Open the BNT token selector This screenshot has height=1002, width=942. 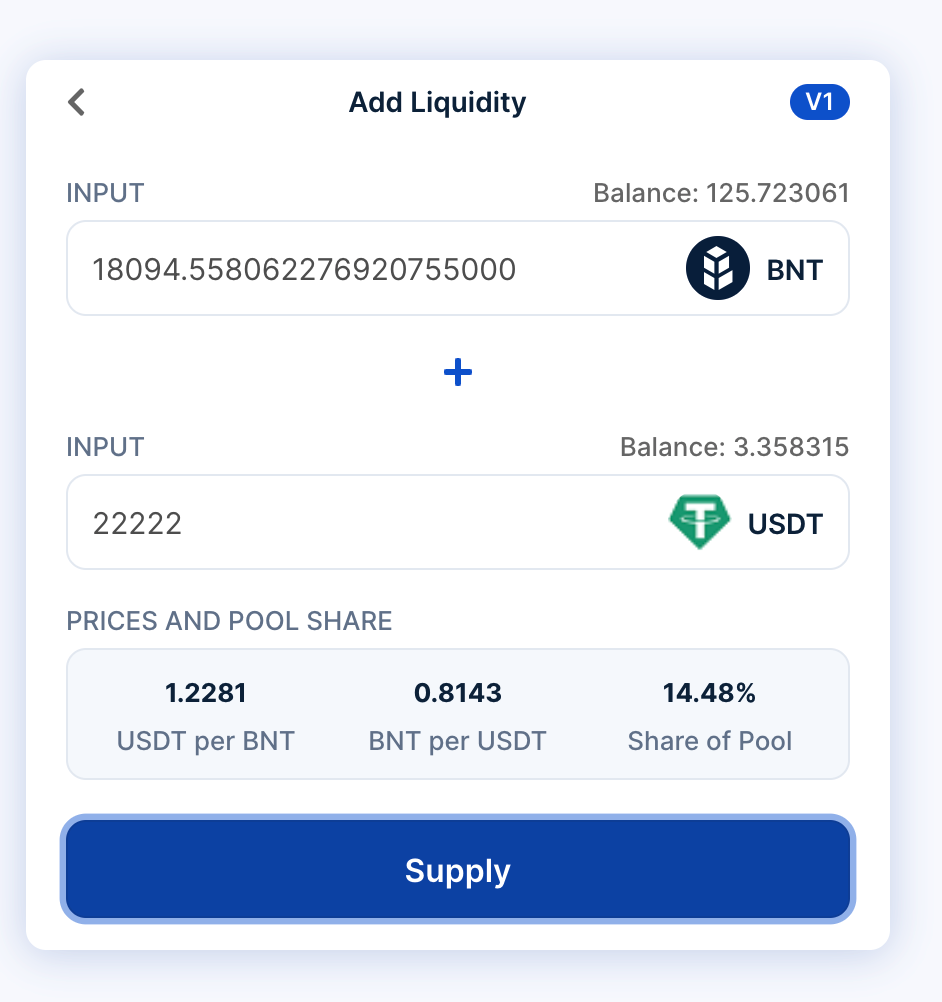click(755, 267)
